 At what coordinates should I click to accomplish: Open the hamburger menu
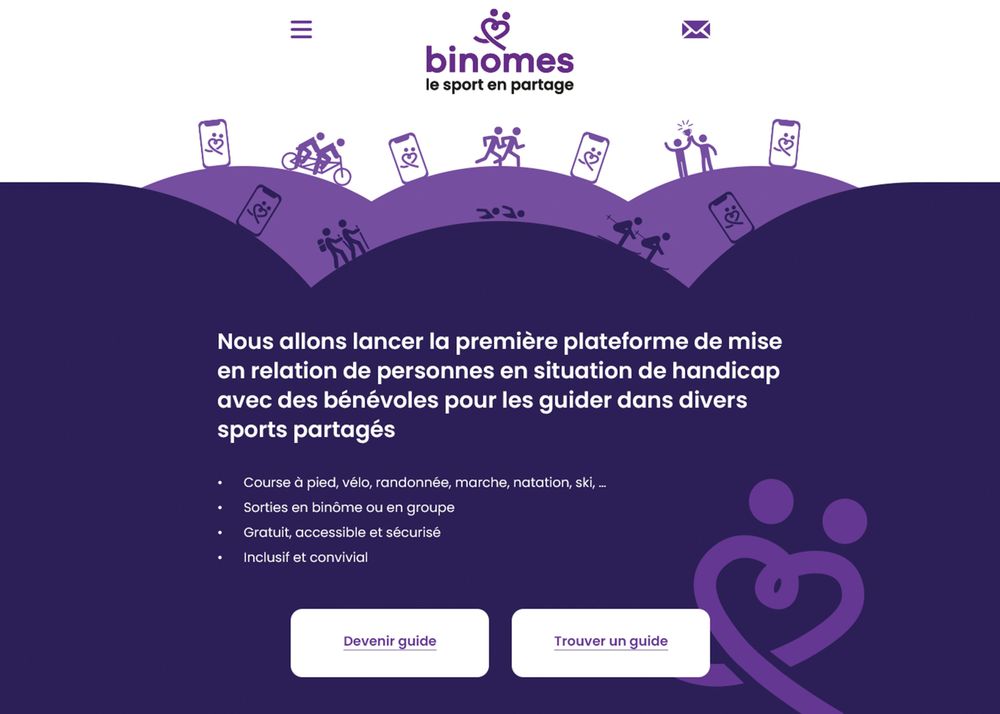pyautogui.click(x=301, y=30)
